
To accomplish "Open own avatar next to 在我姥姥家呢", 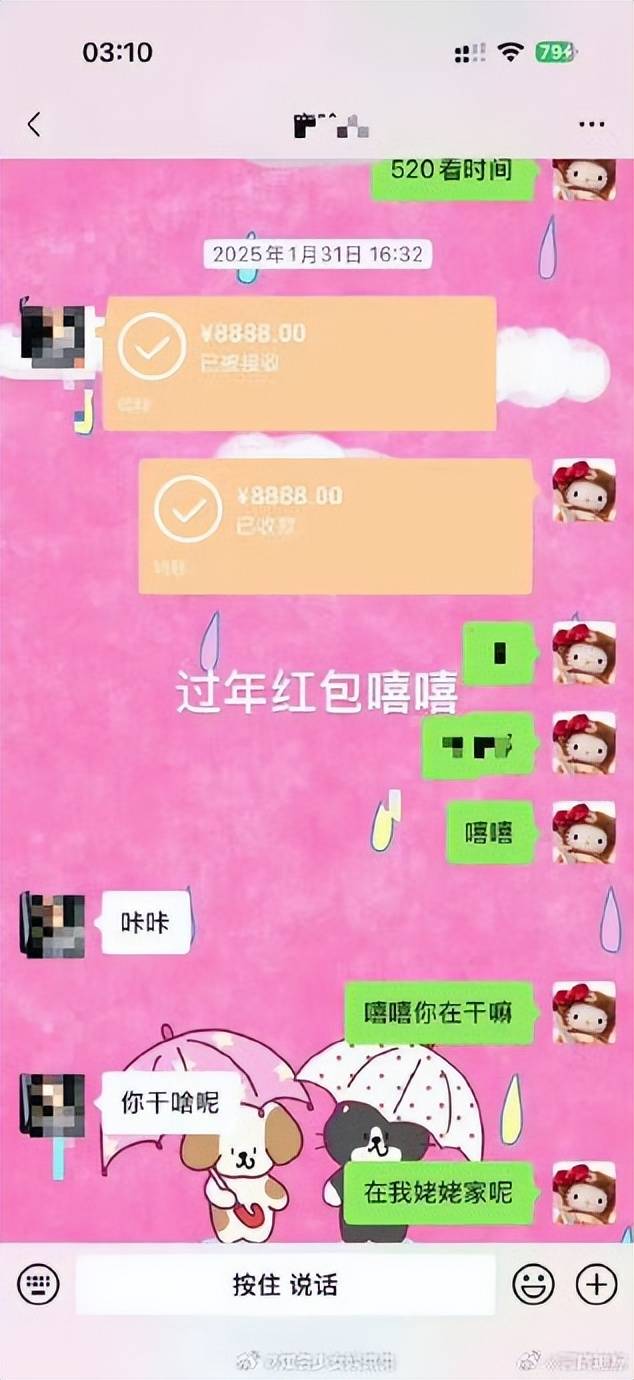I will coord(585,1192).
